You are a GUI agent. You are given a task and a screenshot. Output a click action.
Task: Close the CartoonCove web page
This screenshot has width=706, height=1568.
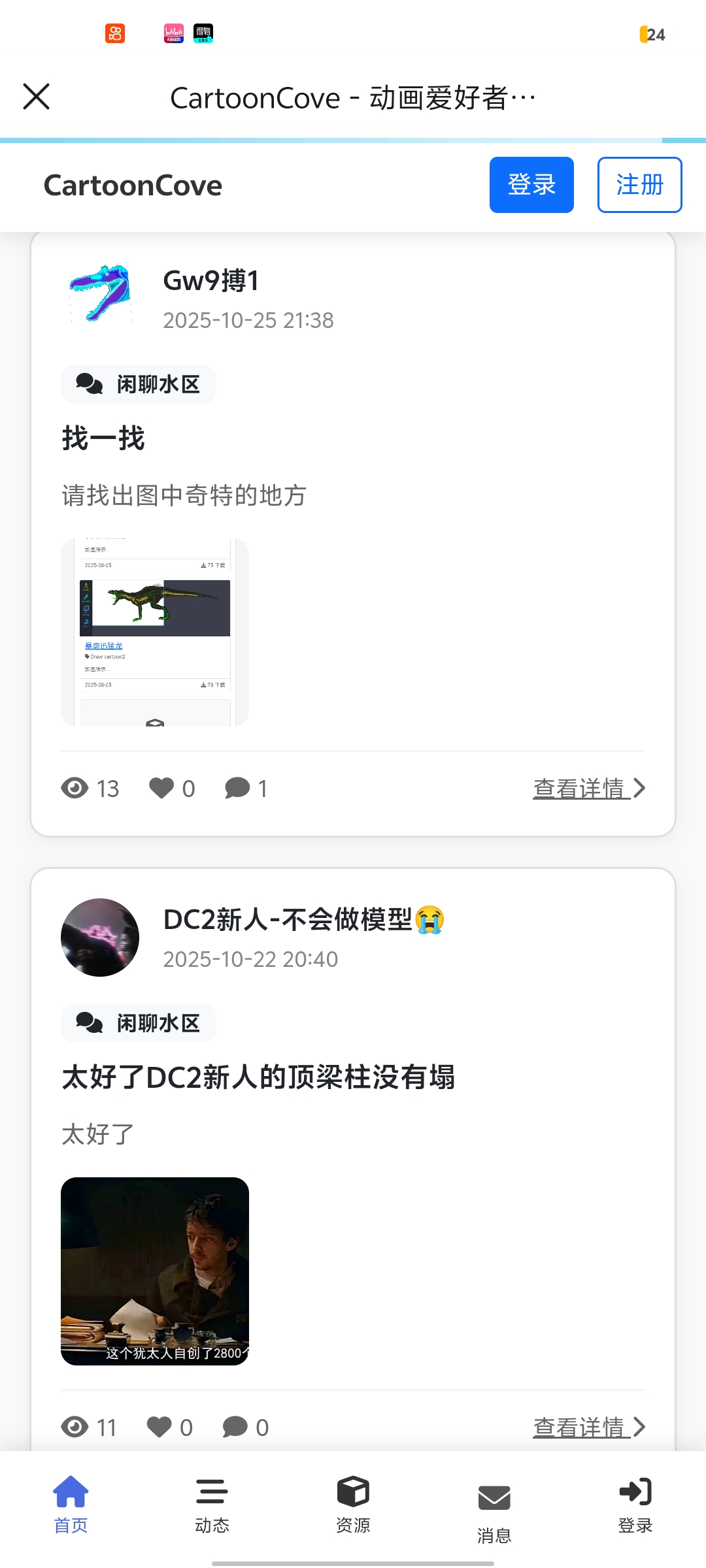point(36,97)
